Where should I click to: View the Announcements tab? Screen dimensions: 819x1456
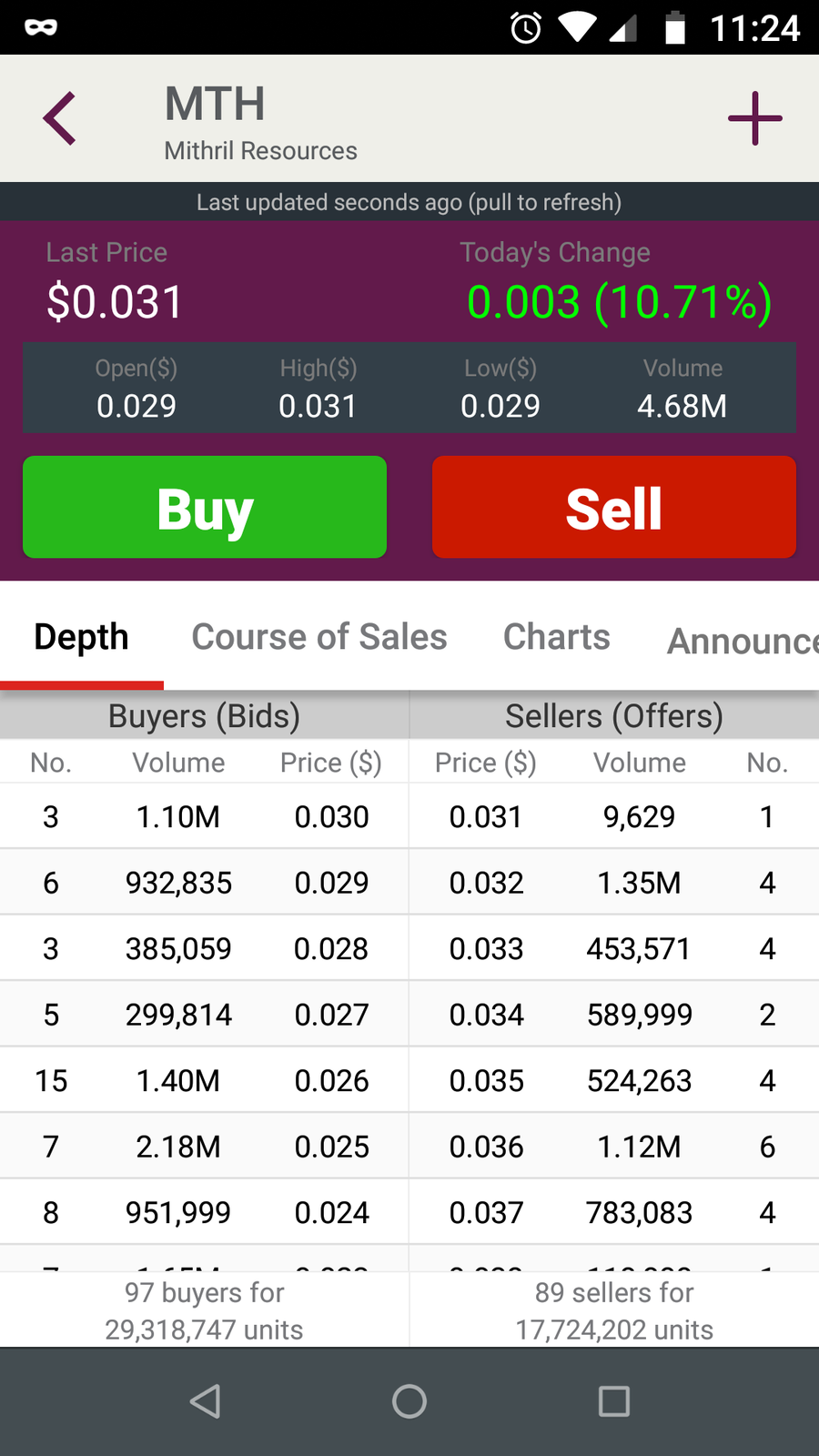point(743,641)
